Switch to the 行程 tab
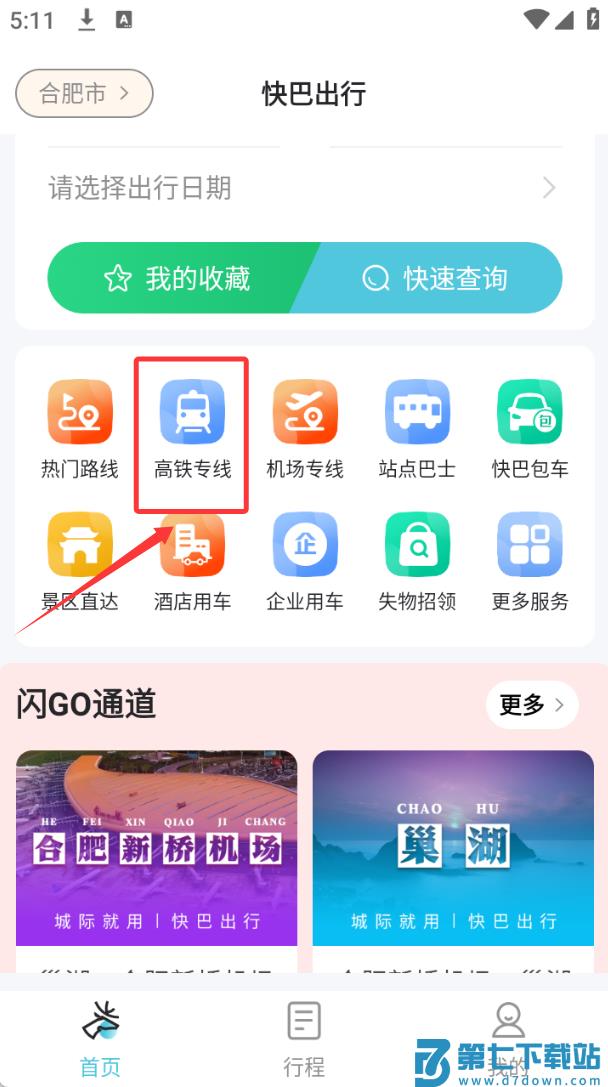The height and width of the screenshot is (1087, 608). pos(304,1038)
